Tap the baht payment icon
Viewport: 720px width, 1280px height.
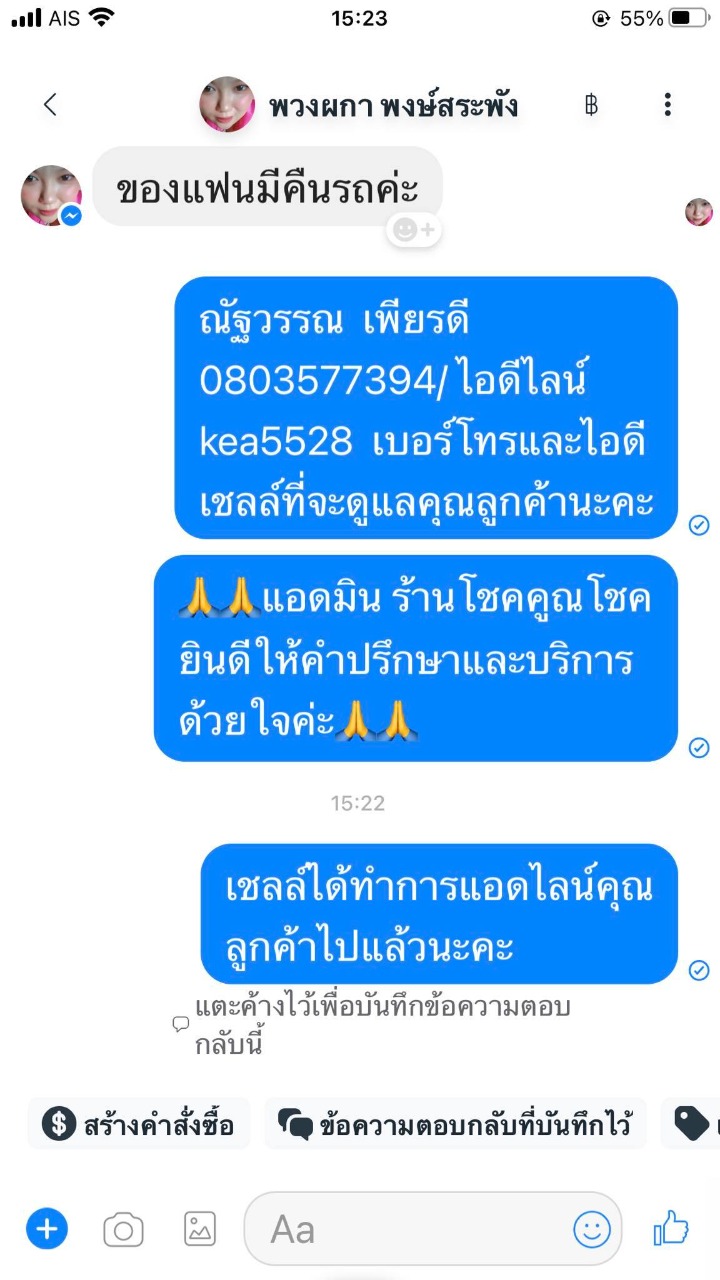[x=591, y=104]
